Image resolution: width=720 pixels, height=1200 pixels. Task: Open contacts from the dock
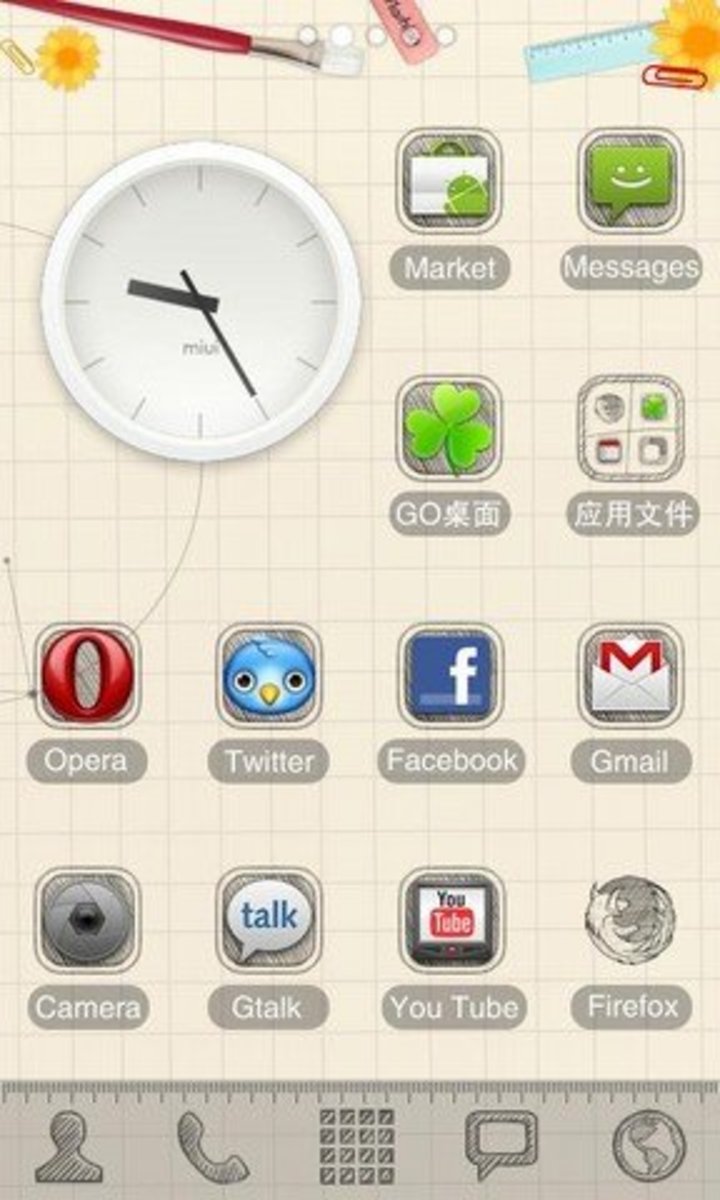(69, 1147)
